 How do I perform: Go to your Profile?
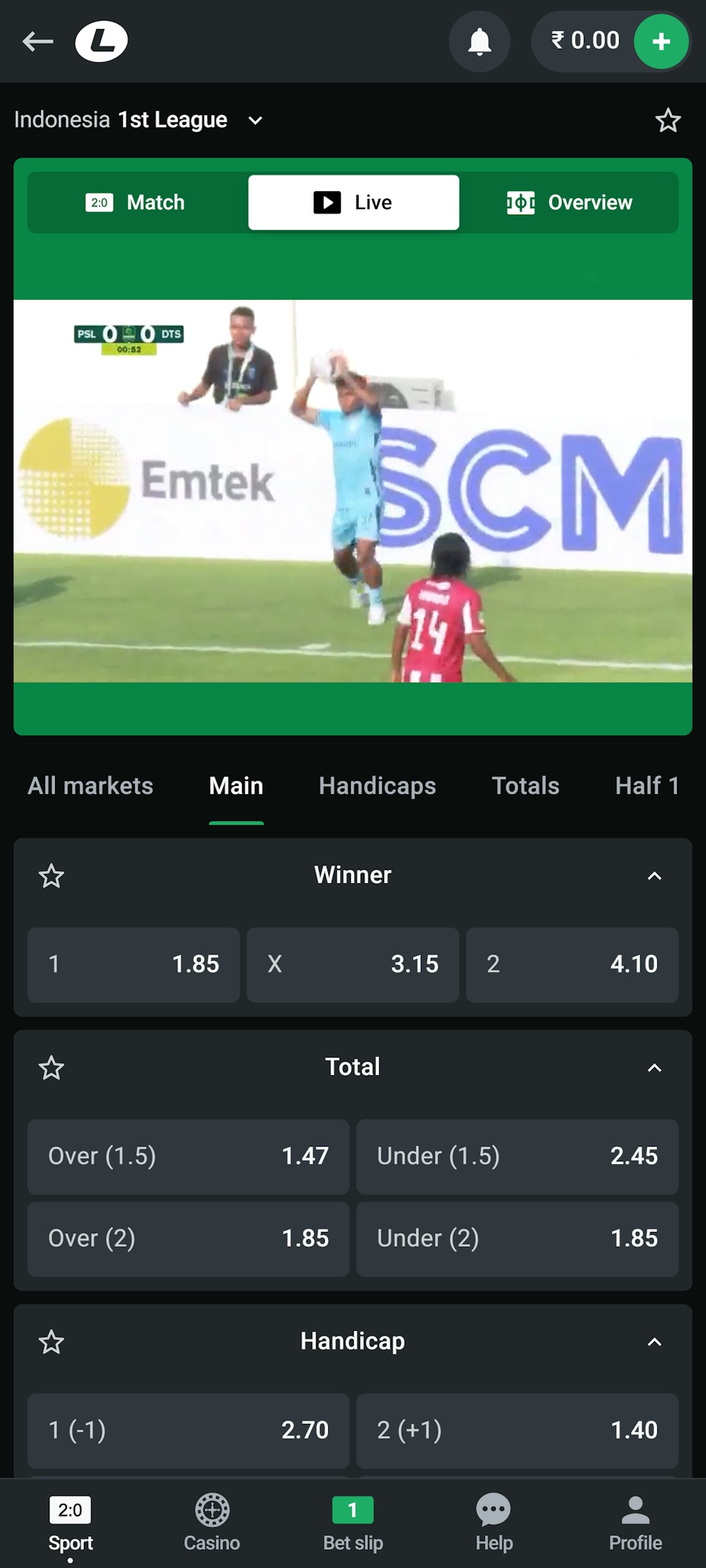pos(634,1522)
